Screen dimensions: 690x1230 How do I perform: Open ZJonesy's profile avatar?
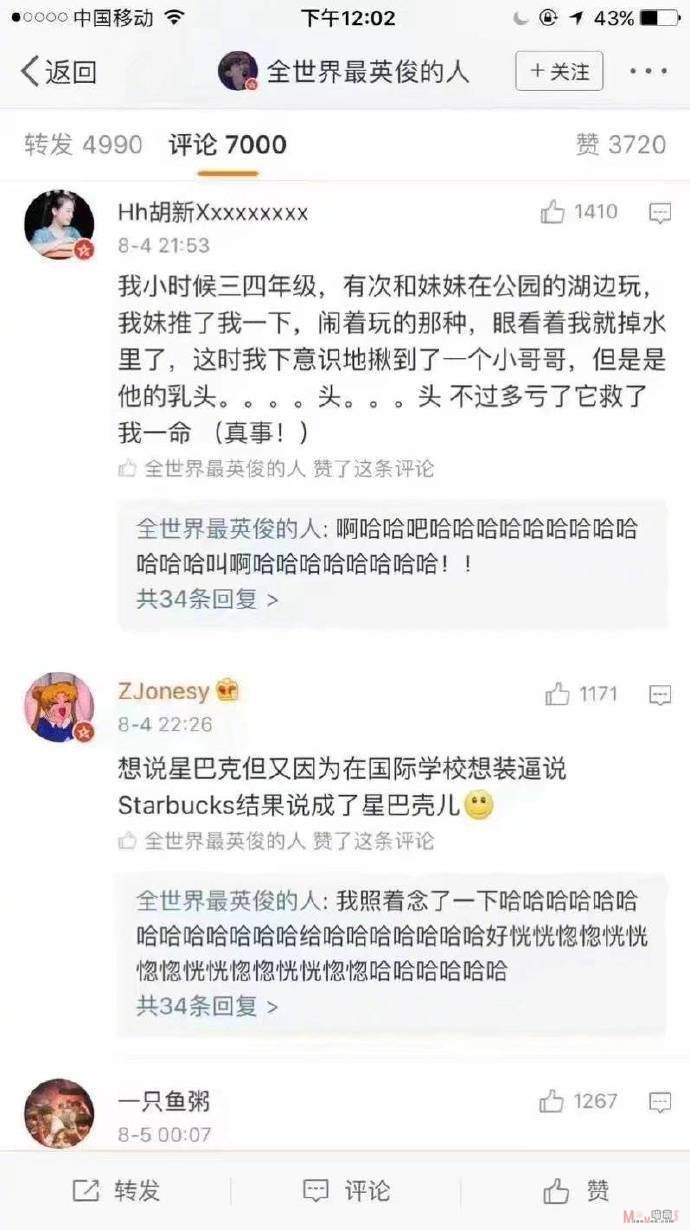click(59, 707)
